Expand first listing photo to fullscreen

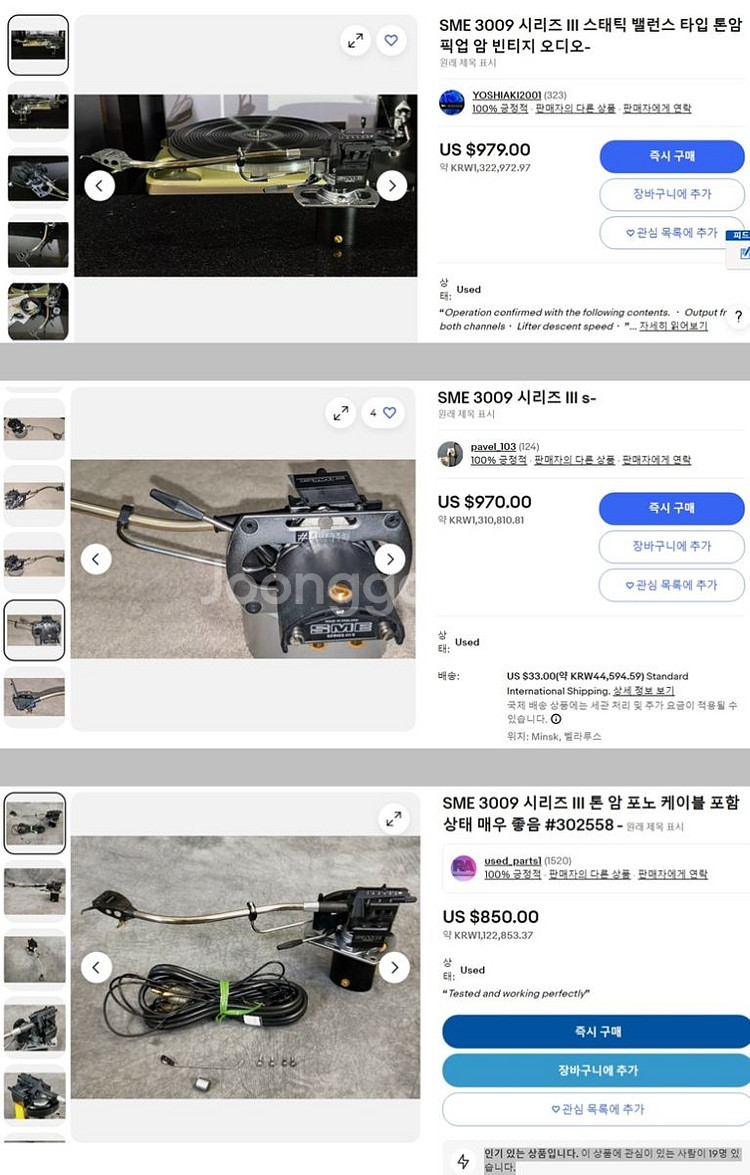coord(355,41)
